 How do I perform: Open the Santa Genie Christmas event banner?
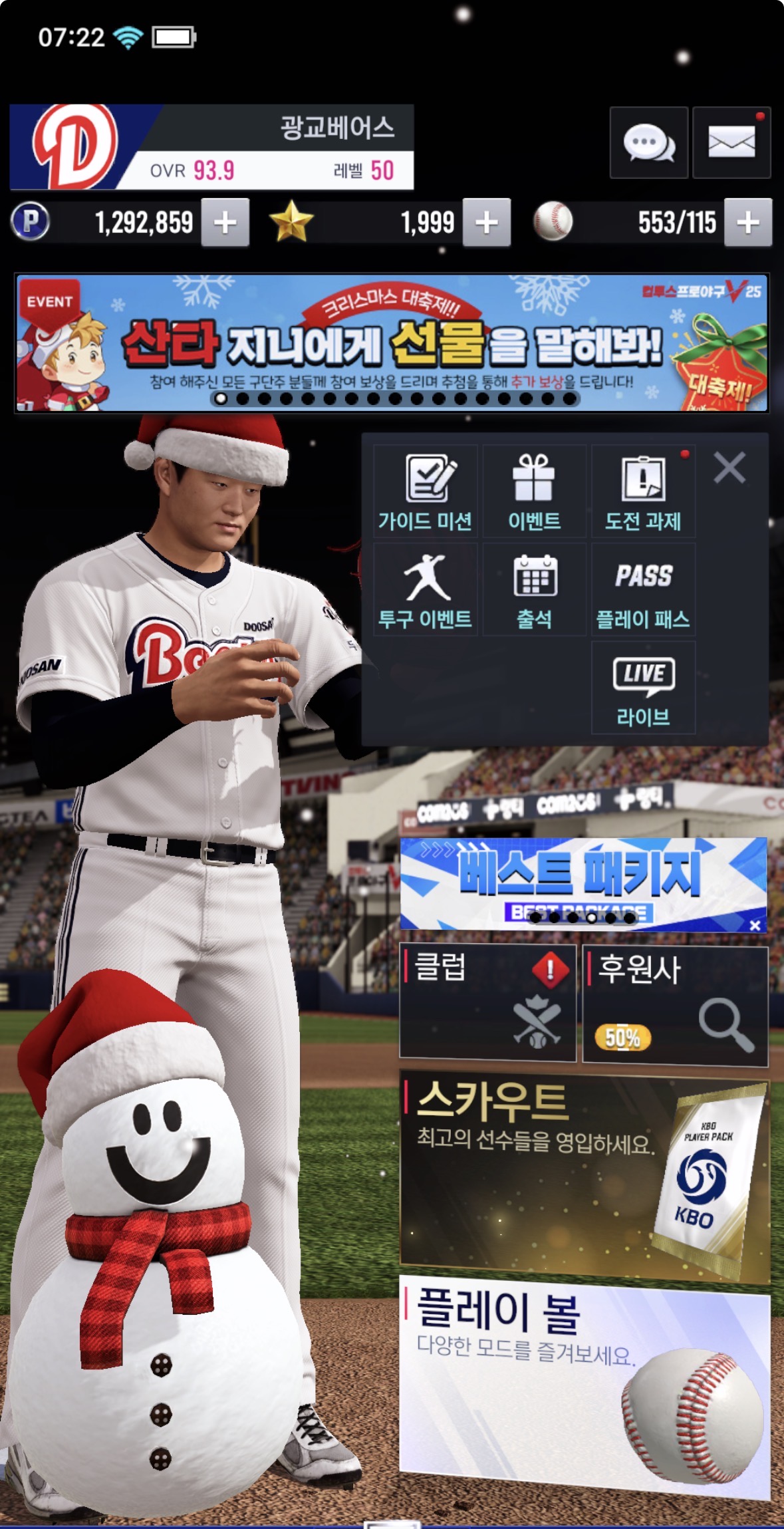tap(392, 343)
